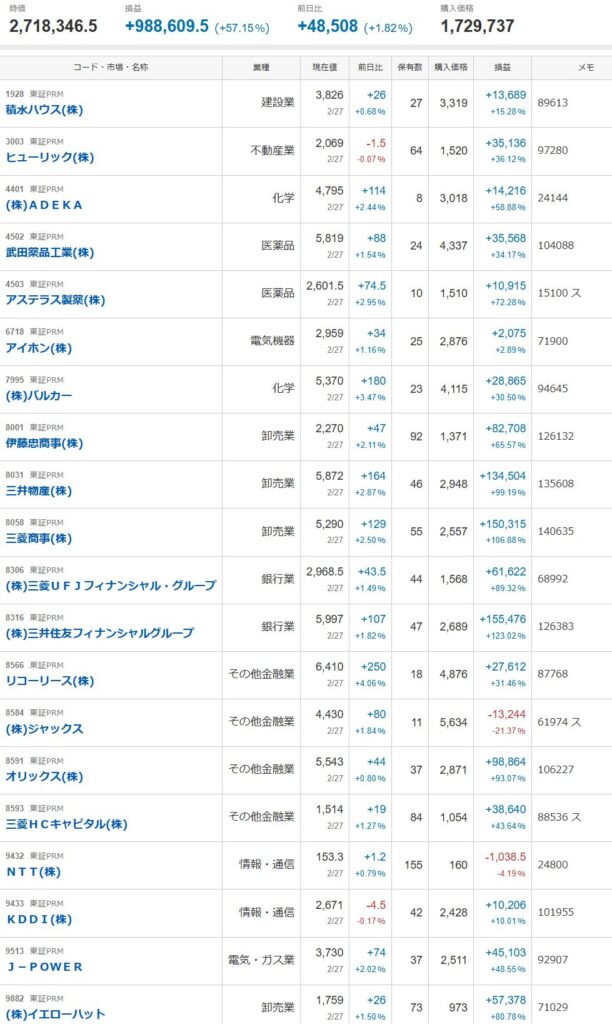Open the (株)ジャックス stock page

[x=44, y=729]
